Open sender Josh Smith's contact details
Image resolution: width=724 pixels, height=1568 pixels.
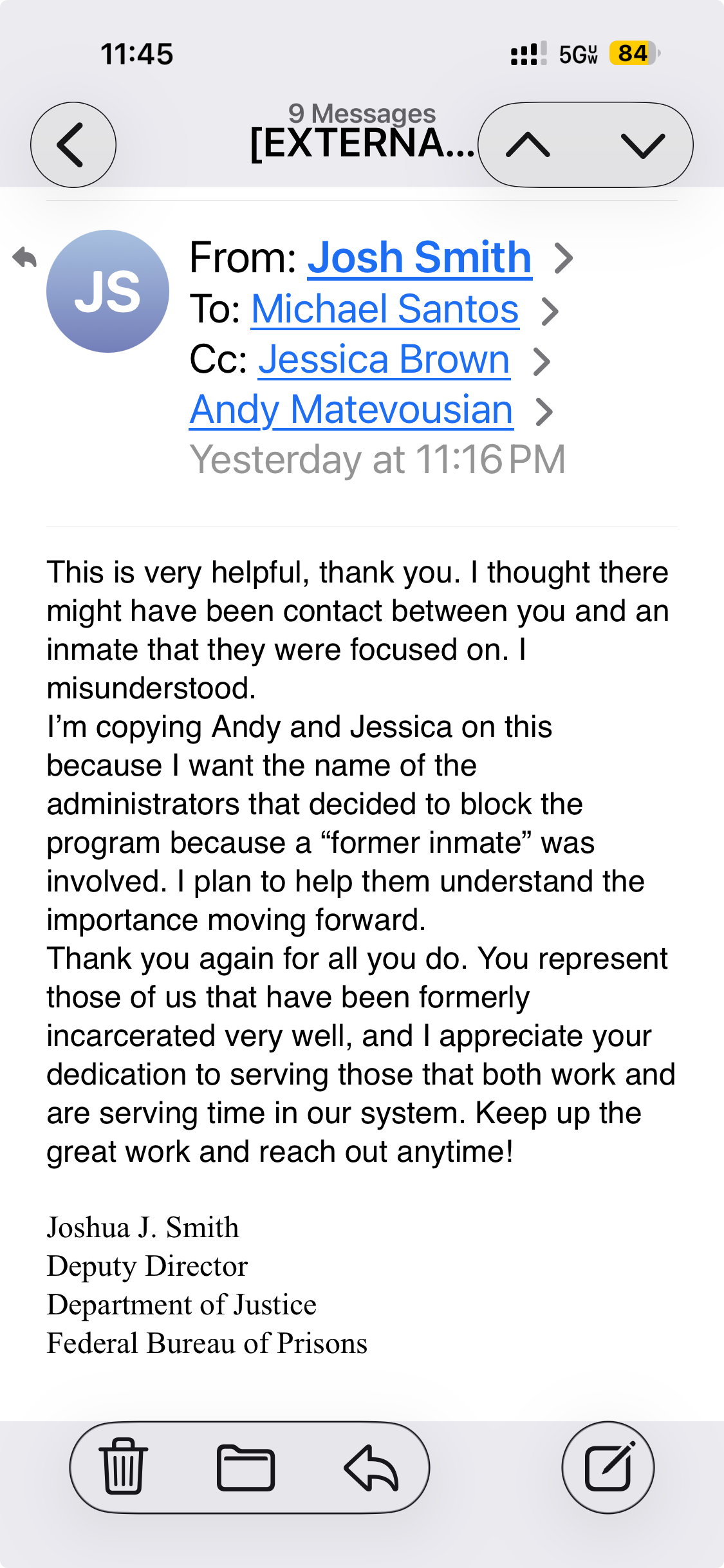(419, 258)
